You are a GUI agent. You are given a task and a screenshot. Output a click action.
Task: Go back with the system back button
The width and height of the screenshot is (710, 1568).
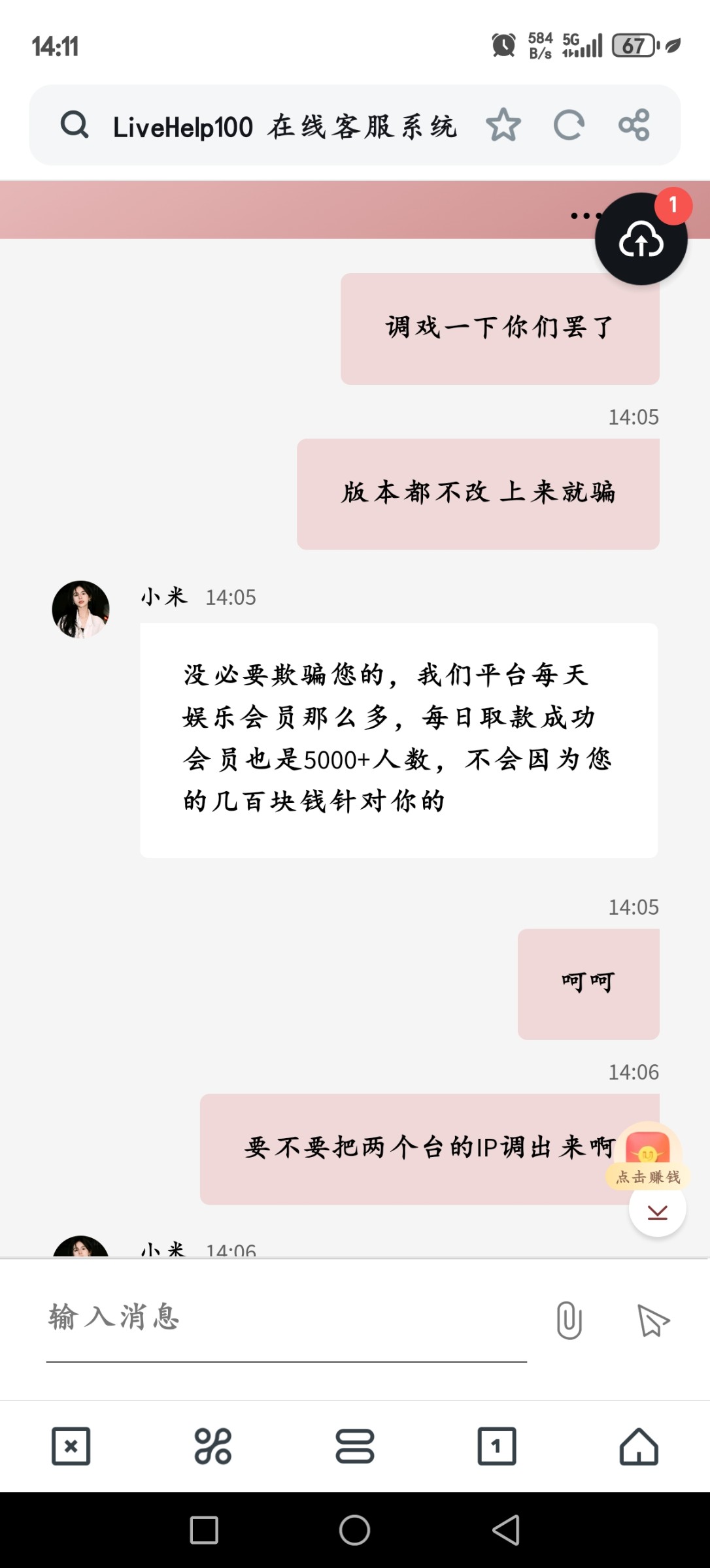tap(506, 1530)
